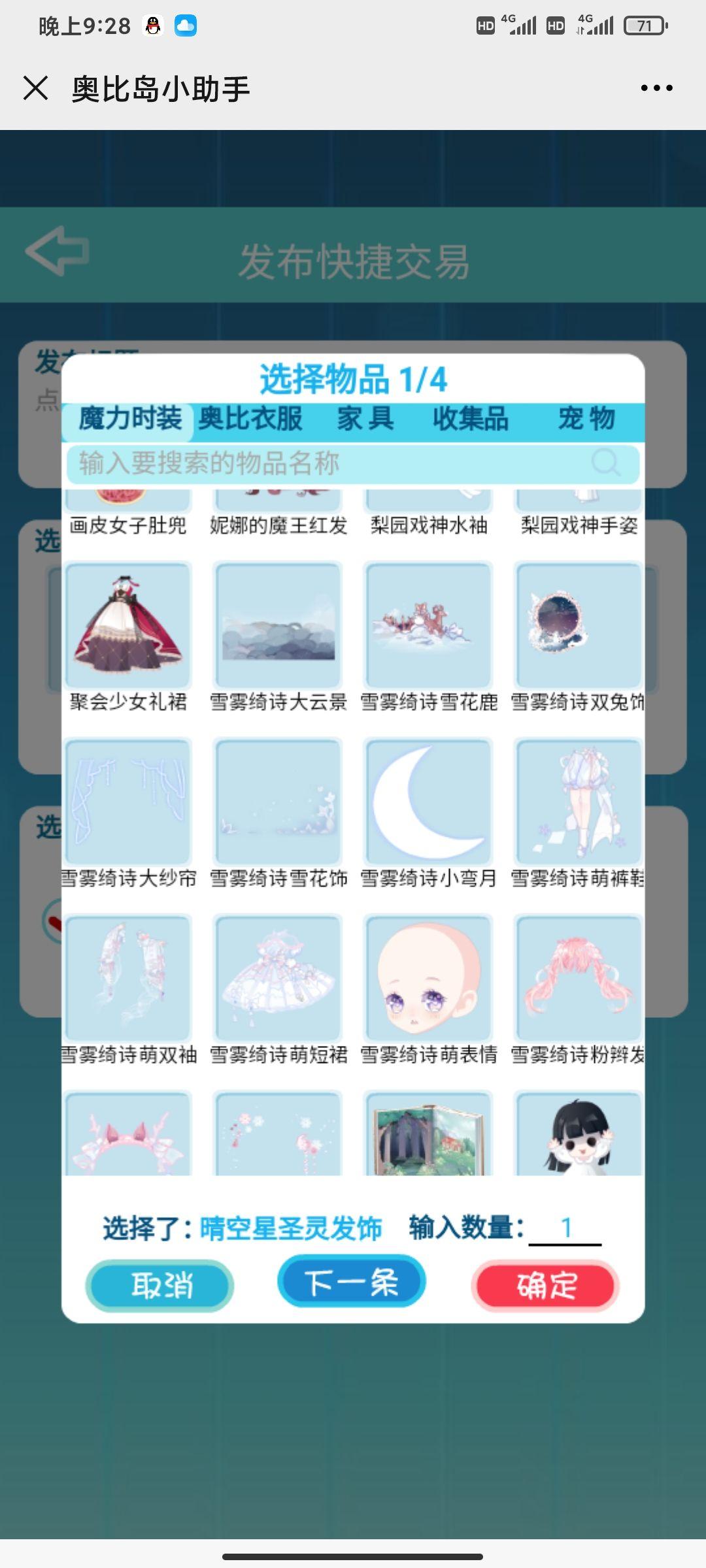Choose the 雪雾绮诗粉辫发 item

coord(578,978)
